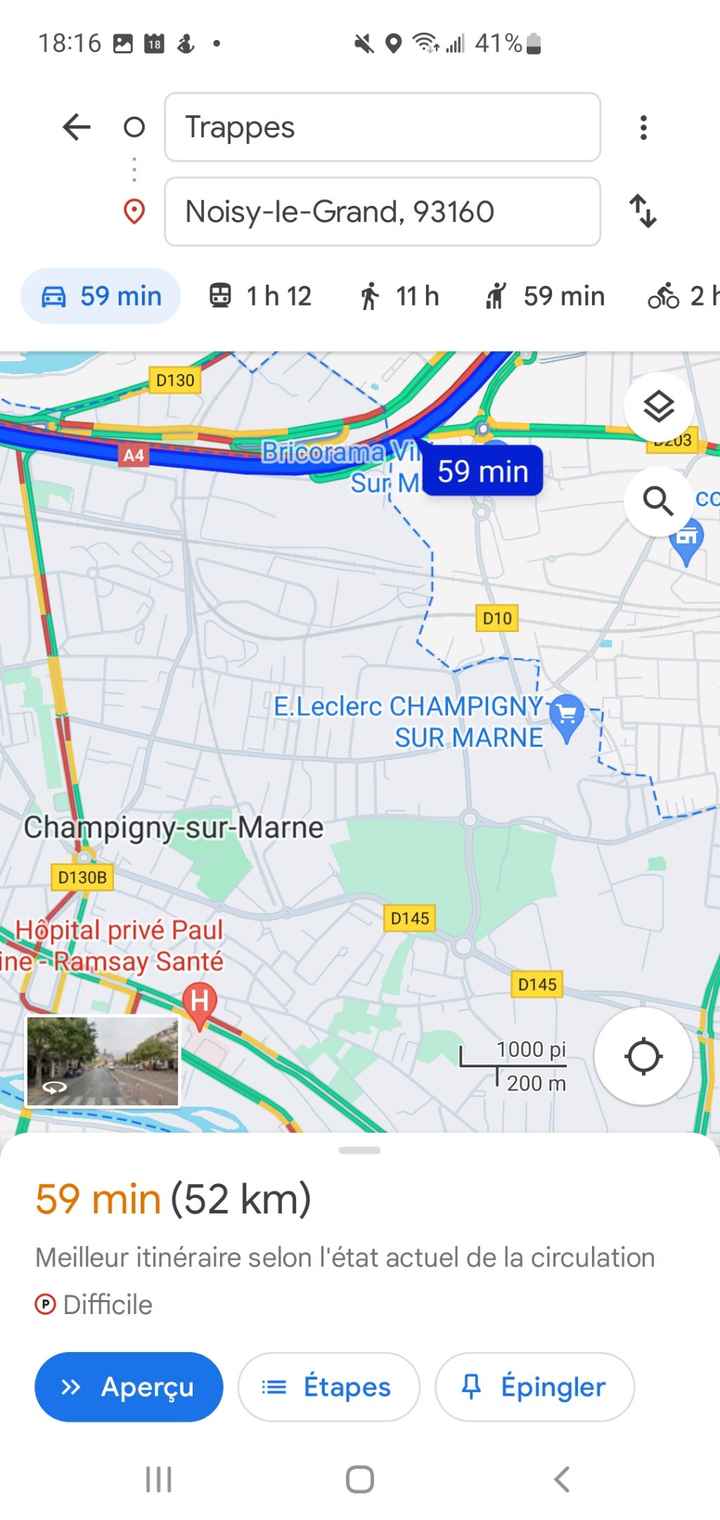This screenshot has width=720, height=1520.
Task: Search along the route
Action: click(x=658, y=500)
